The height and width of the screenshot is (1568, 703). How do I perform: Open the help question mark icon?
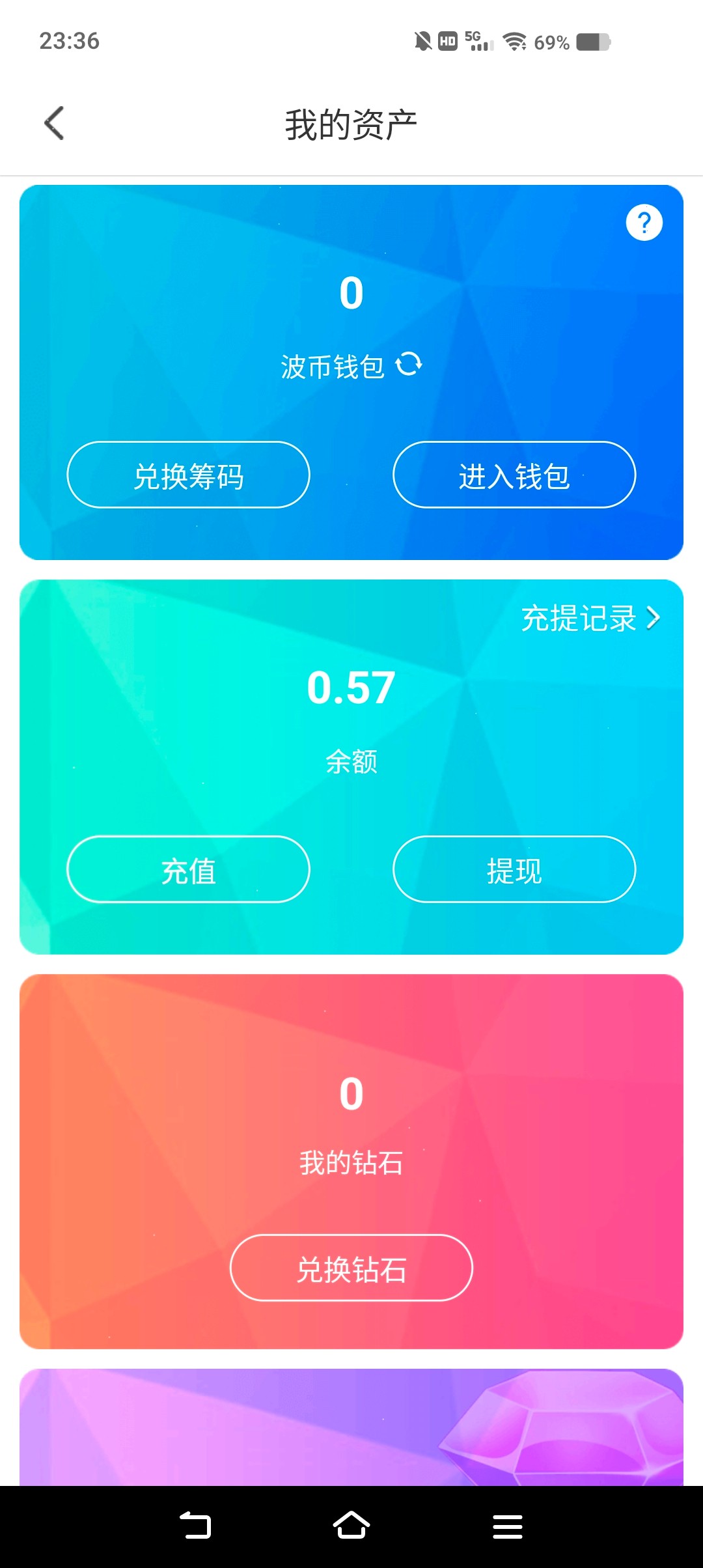tap(644, 223)
